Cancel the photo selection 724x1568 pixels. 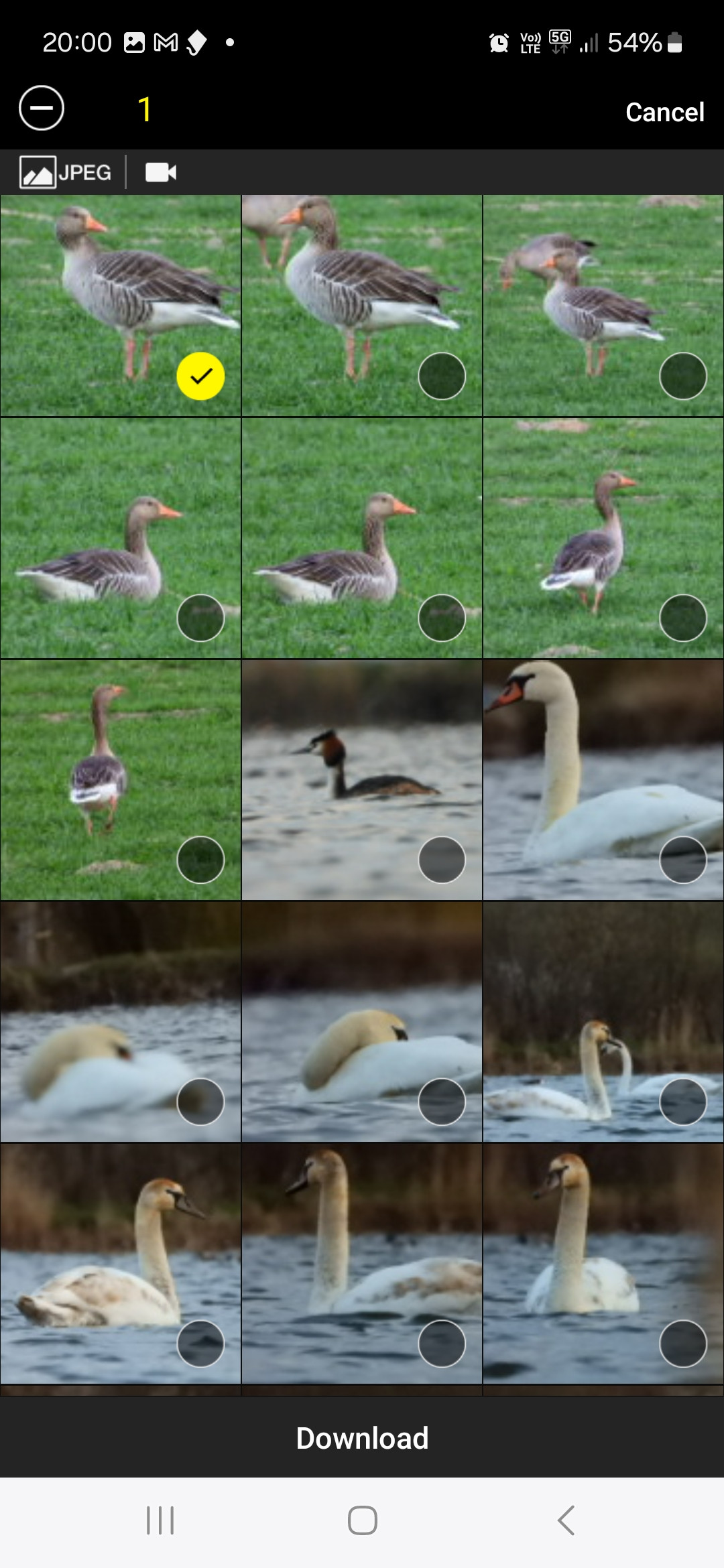[664, 112]
